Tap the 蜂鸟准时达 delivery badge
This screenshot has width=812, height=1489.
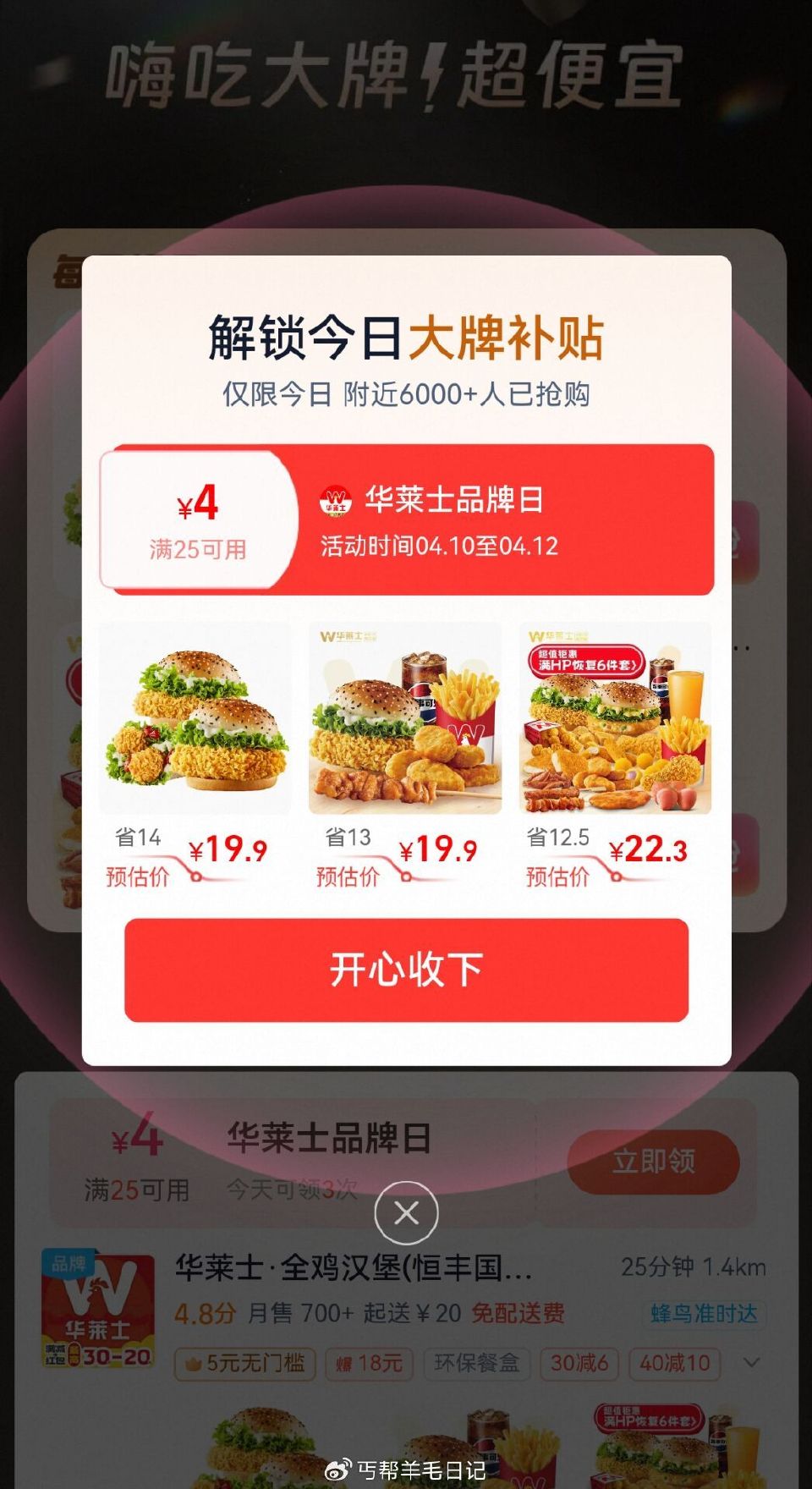pyautogui.click(x=705, y=1313)
